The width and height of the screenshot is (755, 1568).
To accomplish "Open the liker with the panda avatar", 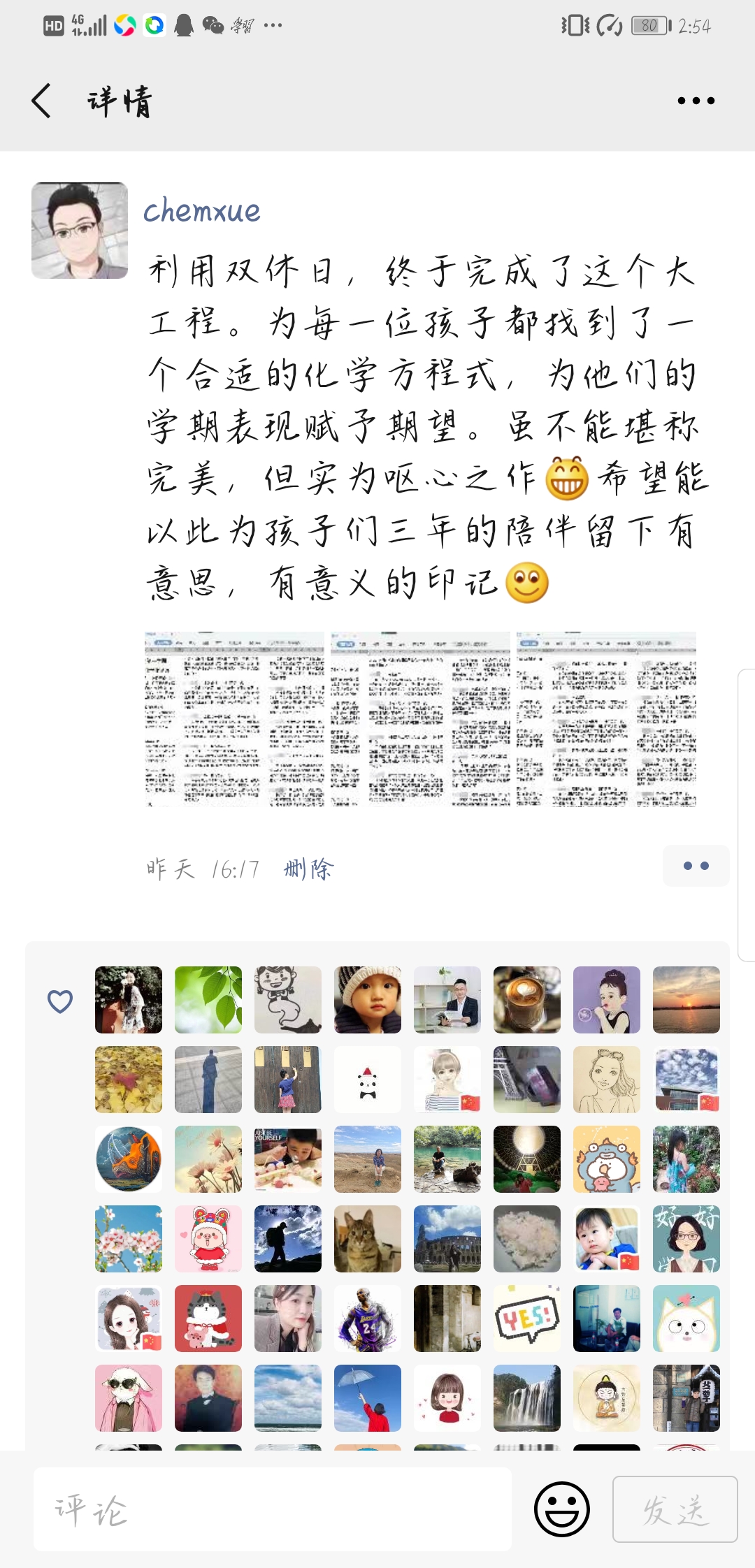I will click(368, 1080).
